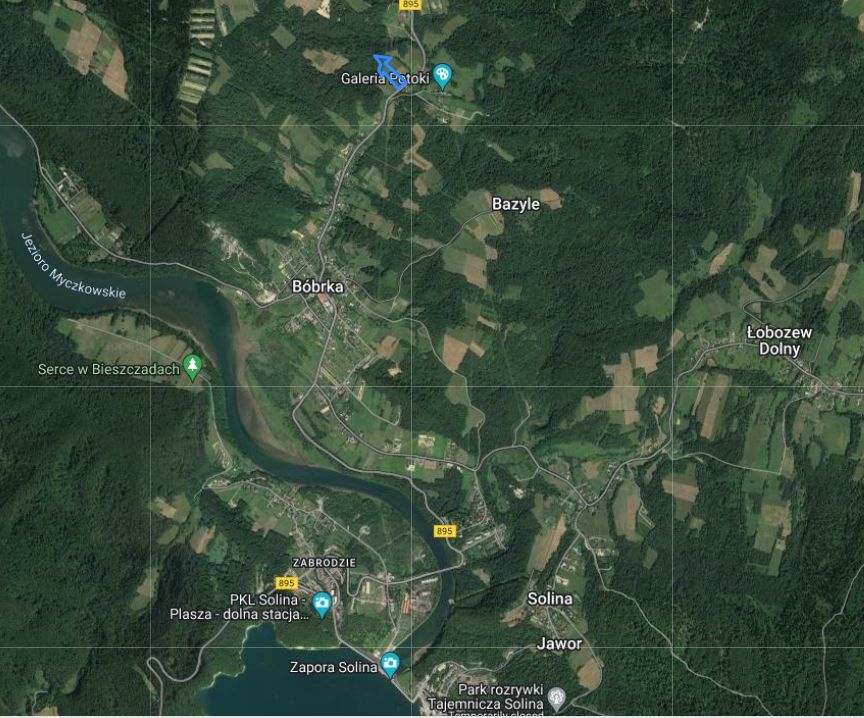
Task: Tap the PKL Solina dolna stacja marker
Action: tap(322, 604)
